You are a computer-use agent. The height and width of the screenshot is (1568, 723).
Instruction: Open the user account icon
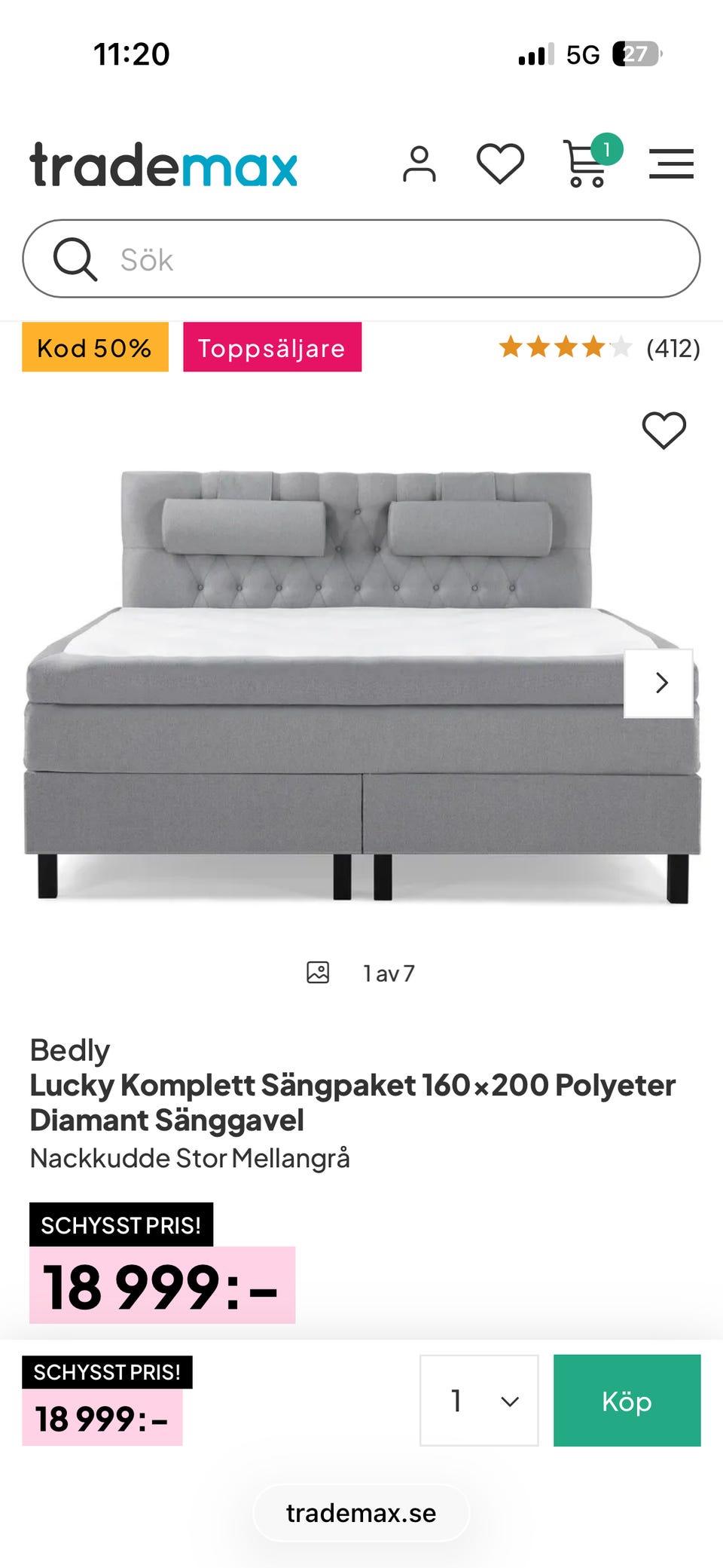point(419,164)
